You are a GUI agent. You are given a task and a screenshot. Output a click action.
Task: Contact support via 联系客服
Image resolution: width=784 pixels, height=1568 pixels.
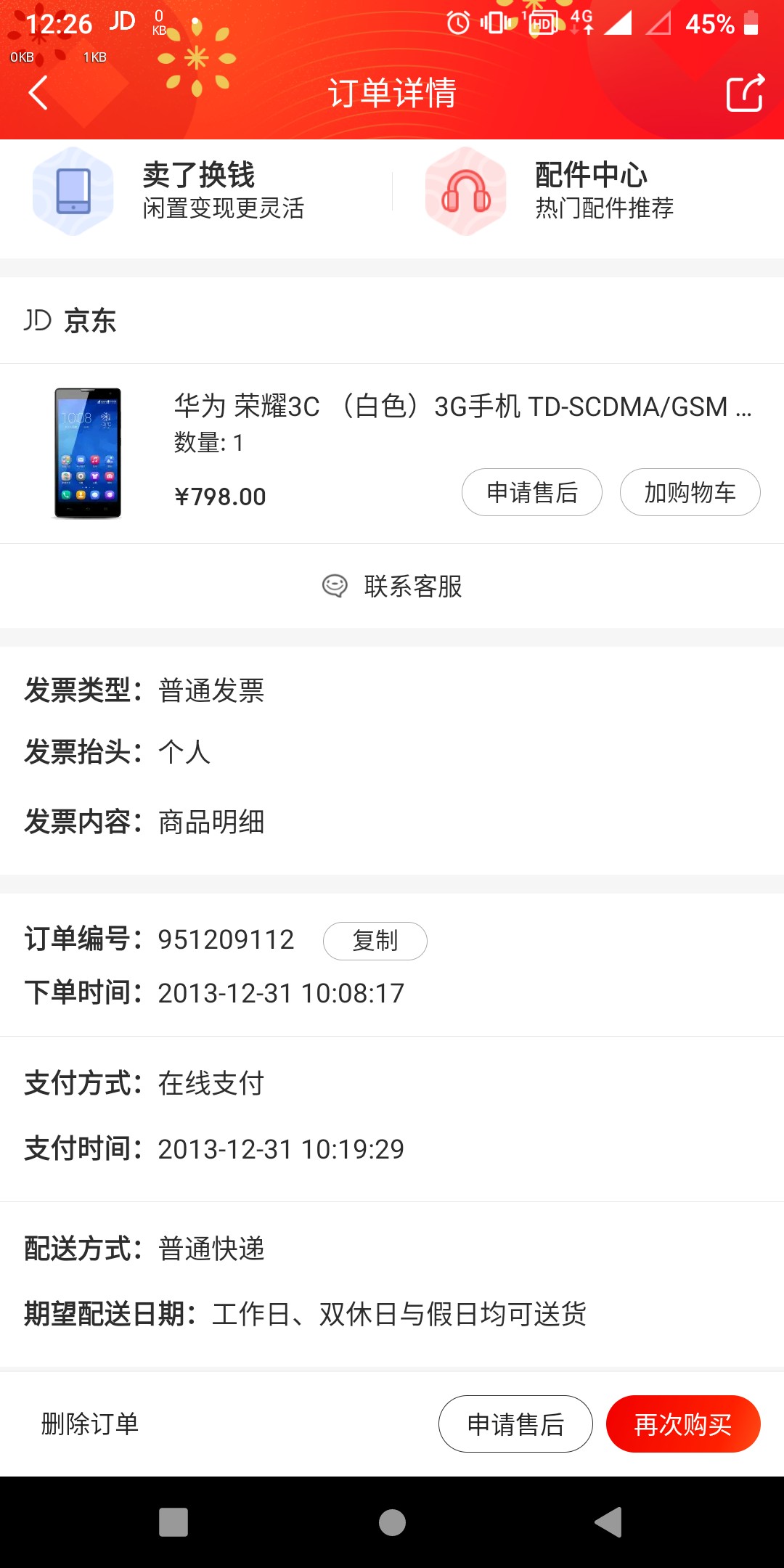click(392, 586)
